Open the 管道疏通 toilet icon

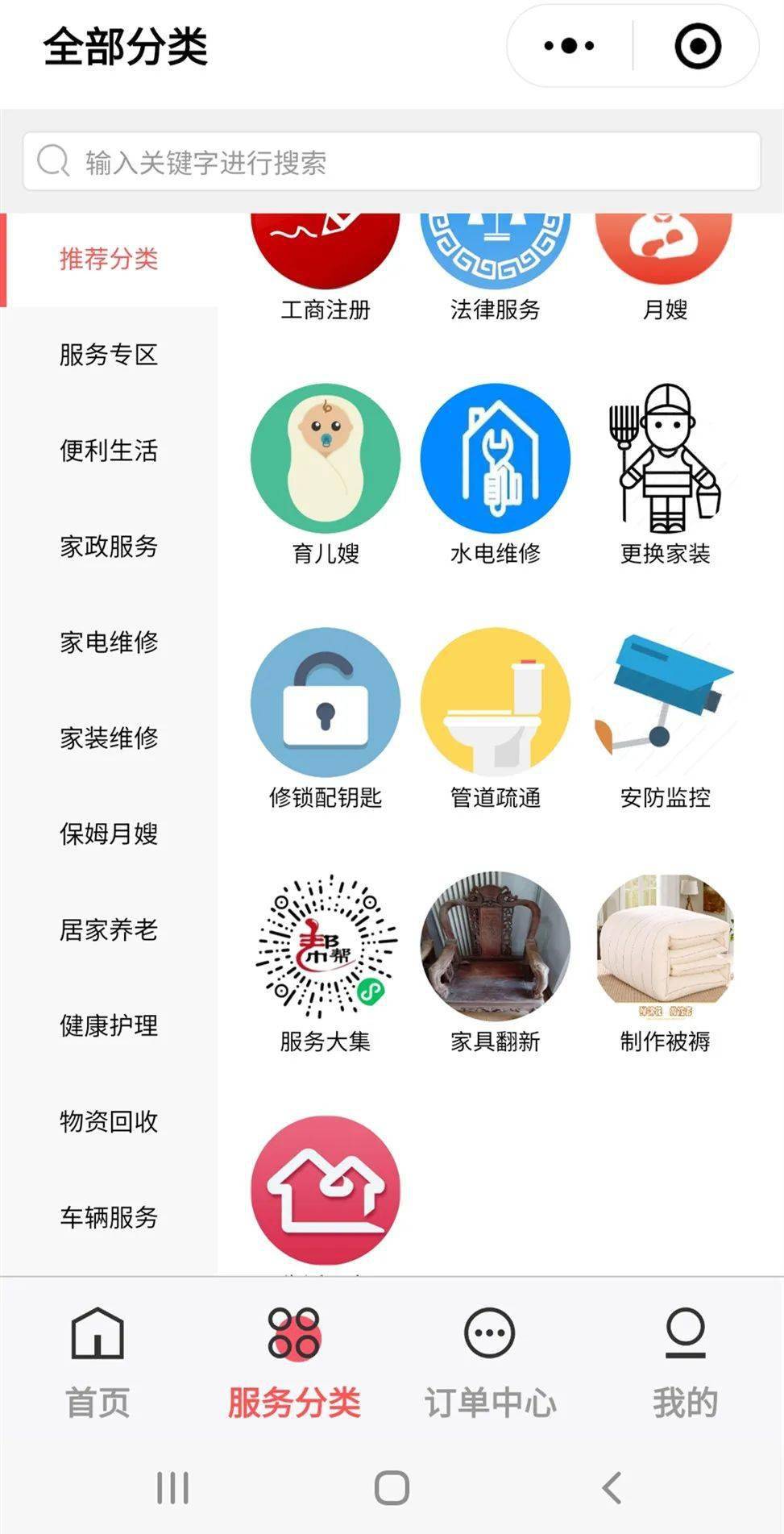(x=493, y=701)
